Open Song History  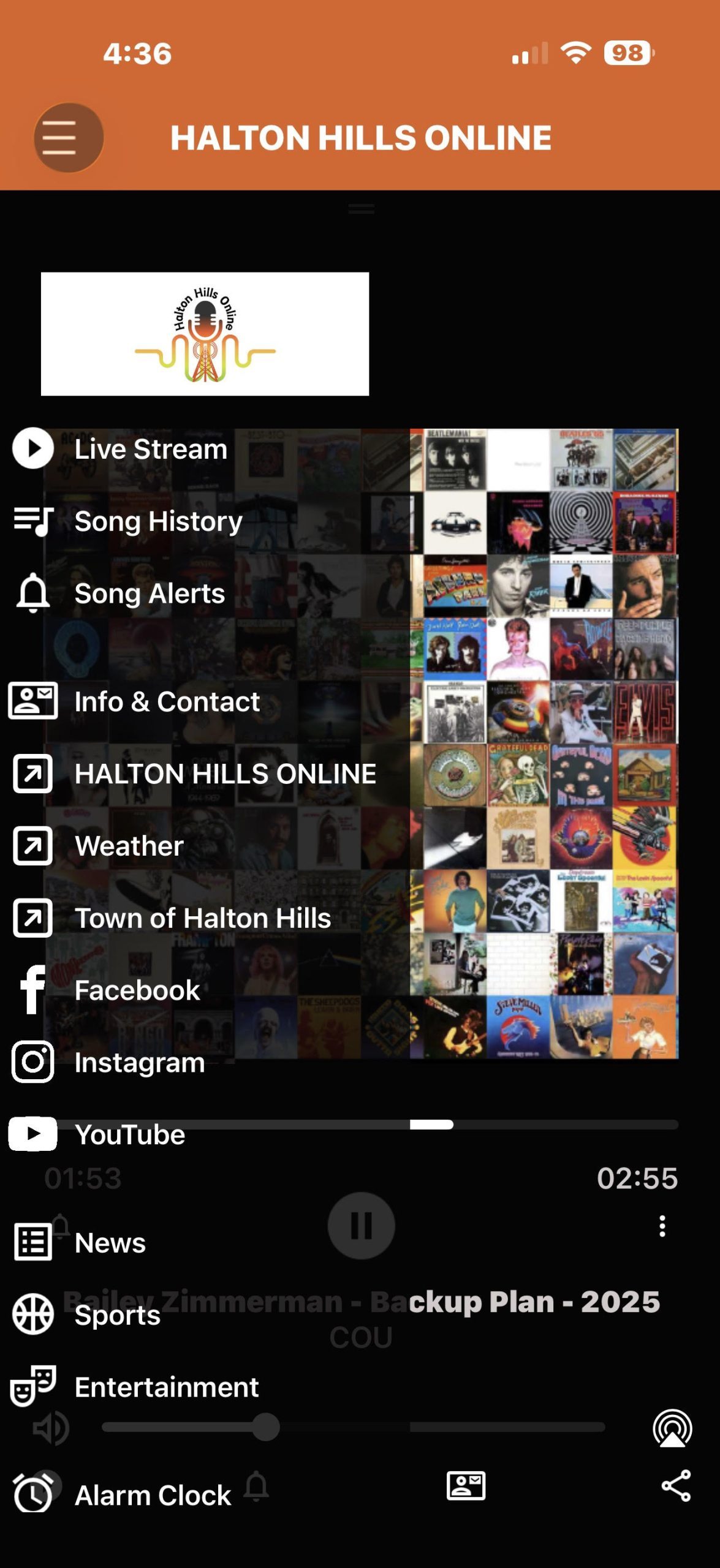158,521
